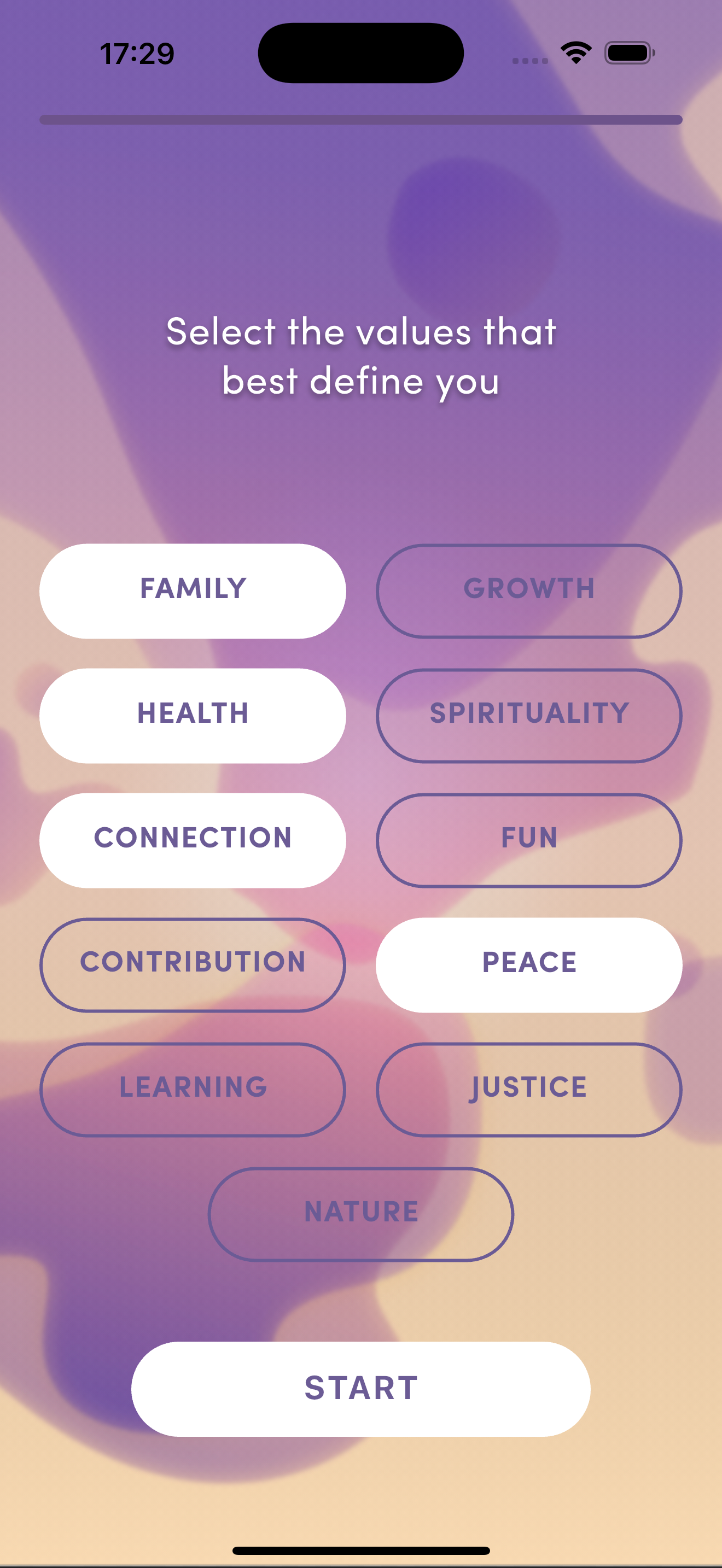Pick the Fun value
Image resolution: width=722 pixels, height=1568 pixels.
click(528, 840)
